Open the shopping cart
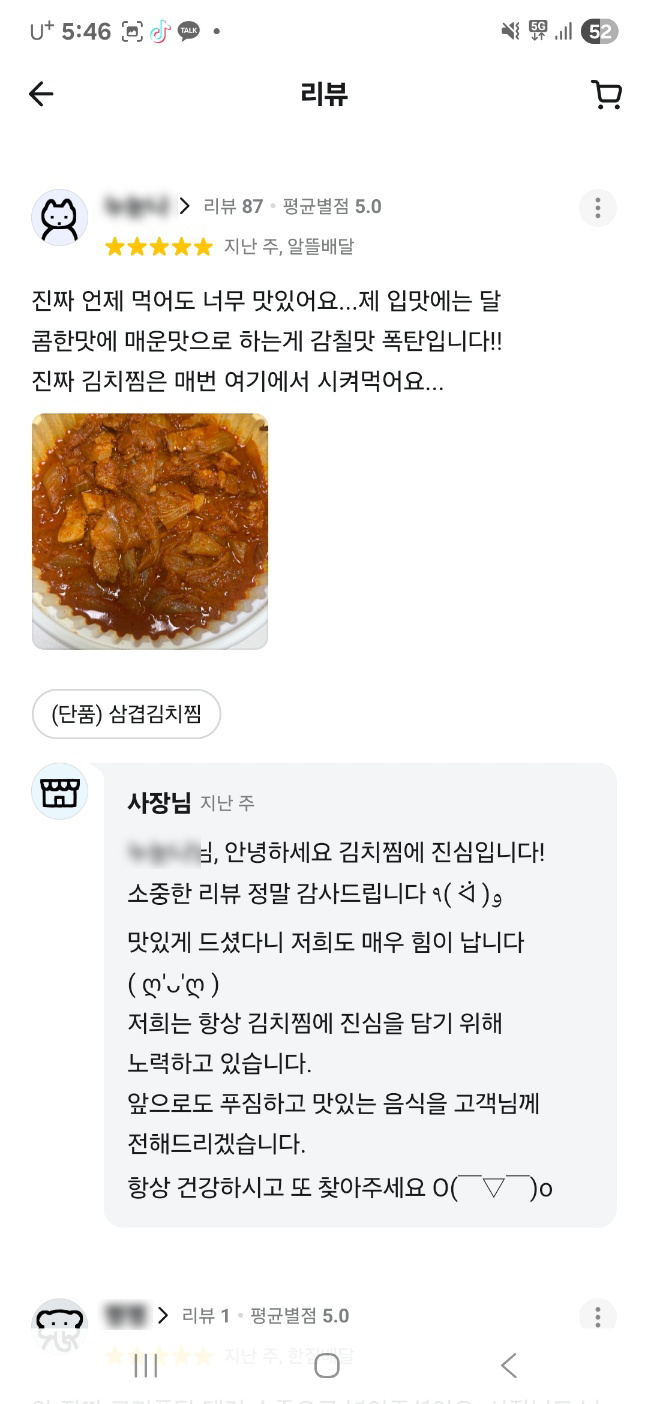Image resolution: width=648 pixels, height=1404 pixels. point(606,95)
